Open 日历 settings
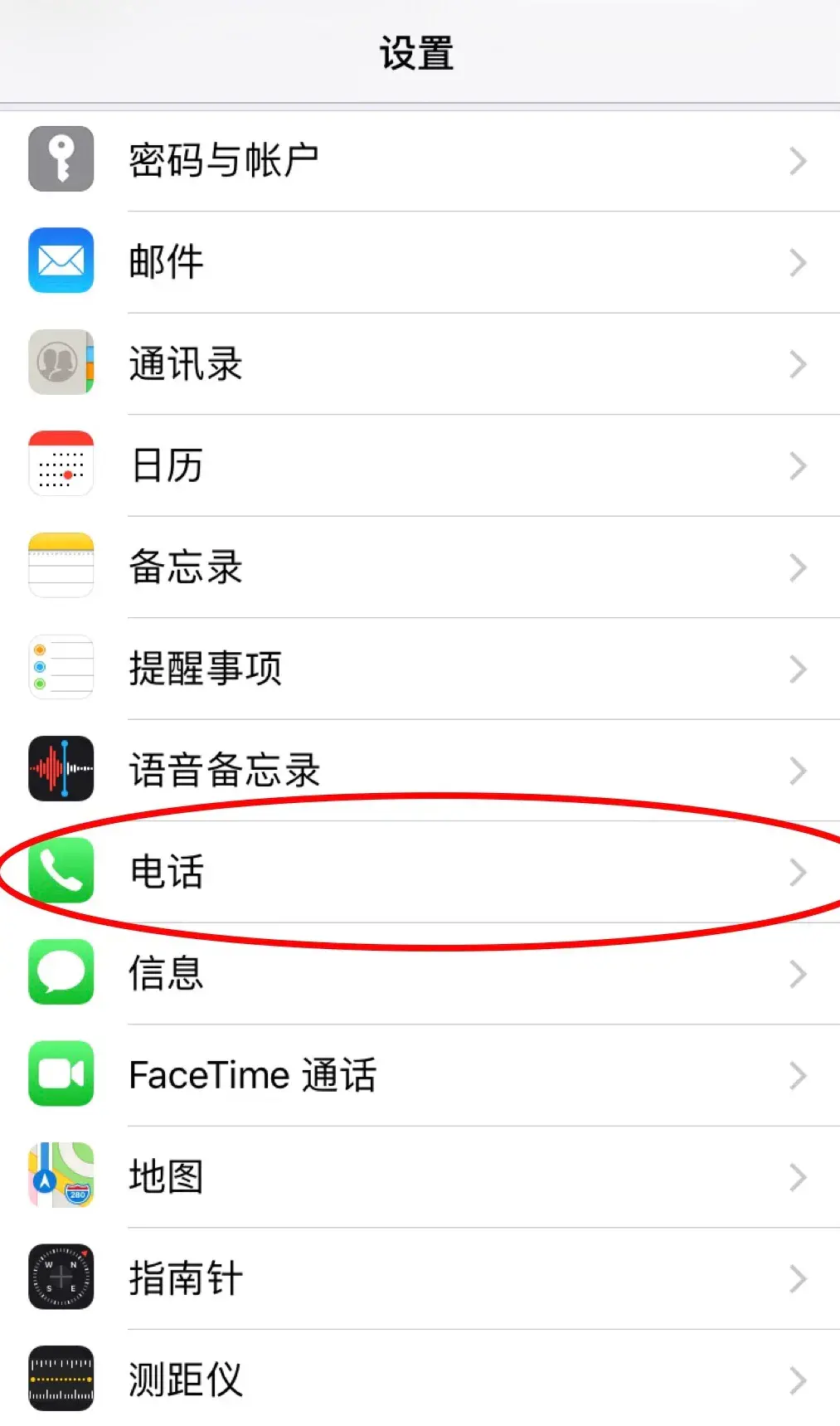Viewport: 840px width, 1426px height. tap(420, 465)
